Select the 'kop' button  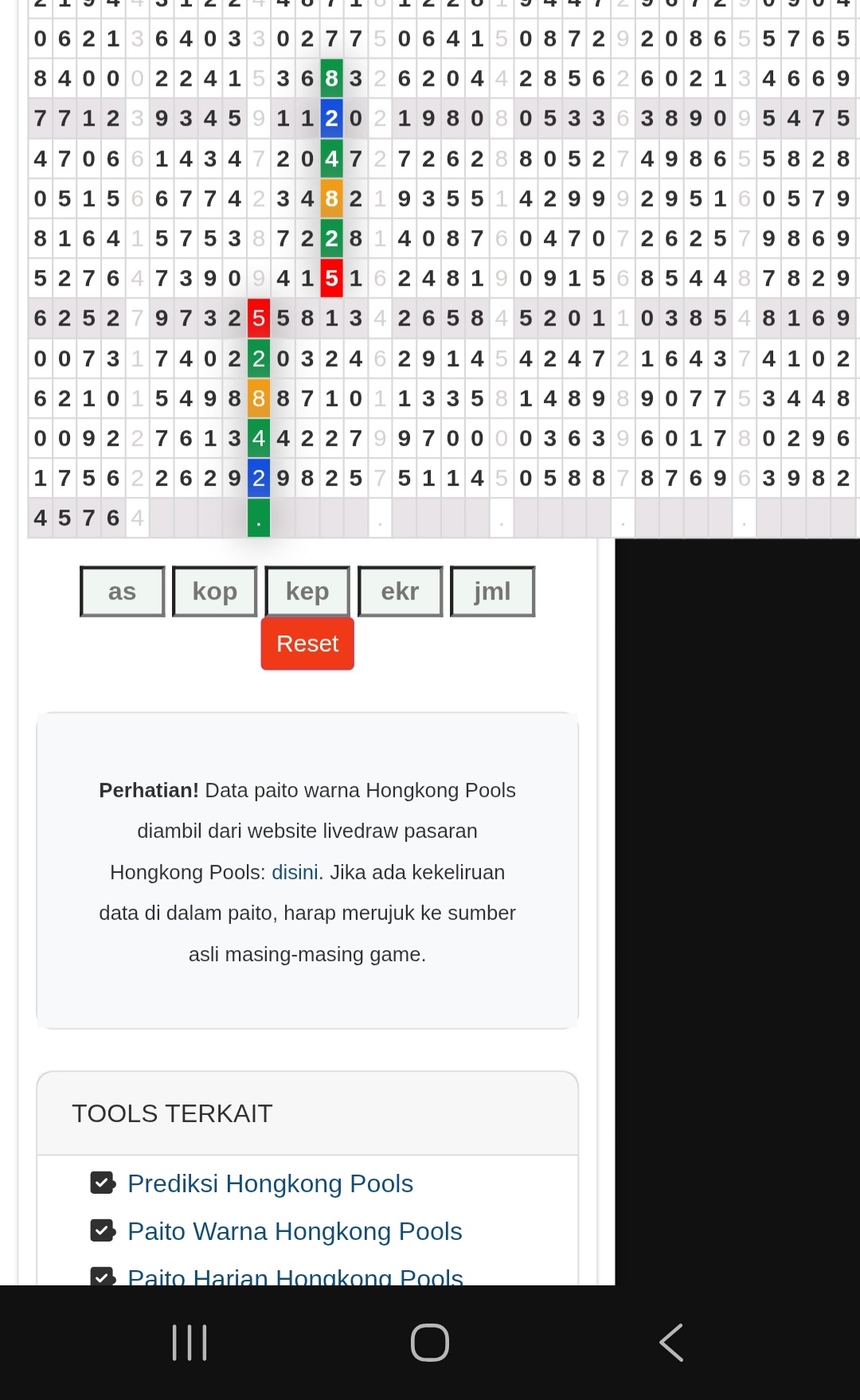click(x=215, y=592)
